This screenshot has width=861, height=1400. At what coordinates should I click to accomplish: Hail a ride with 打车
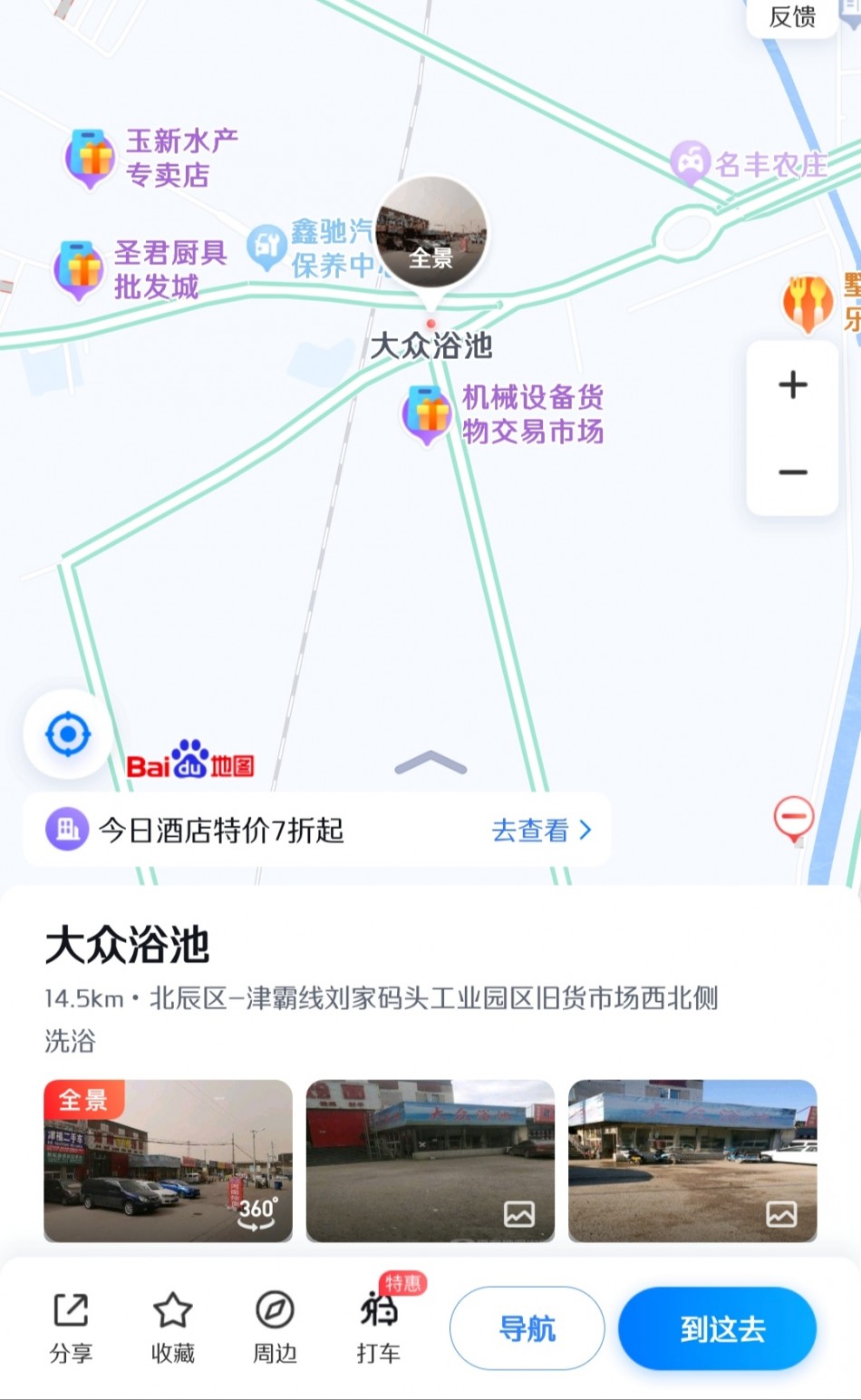pyautogui.click(x=379, y=1327)
